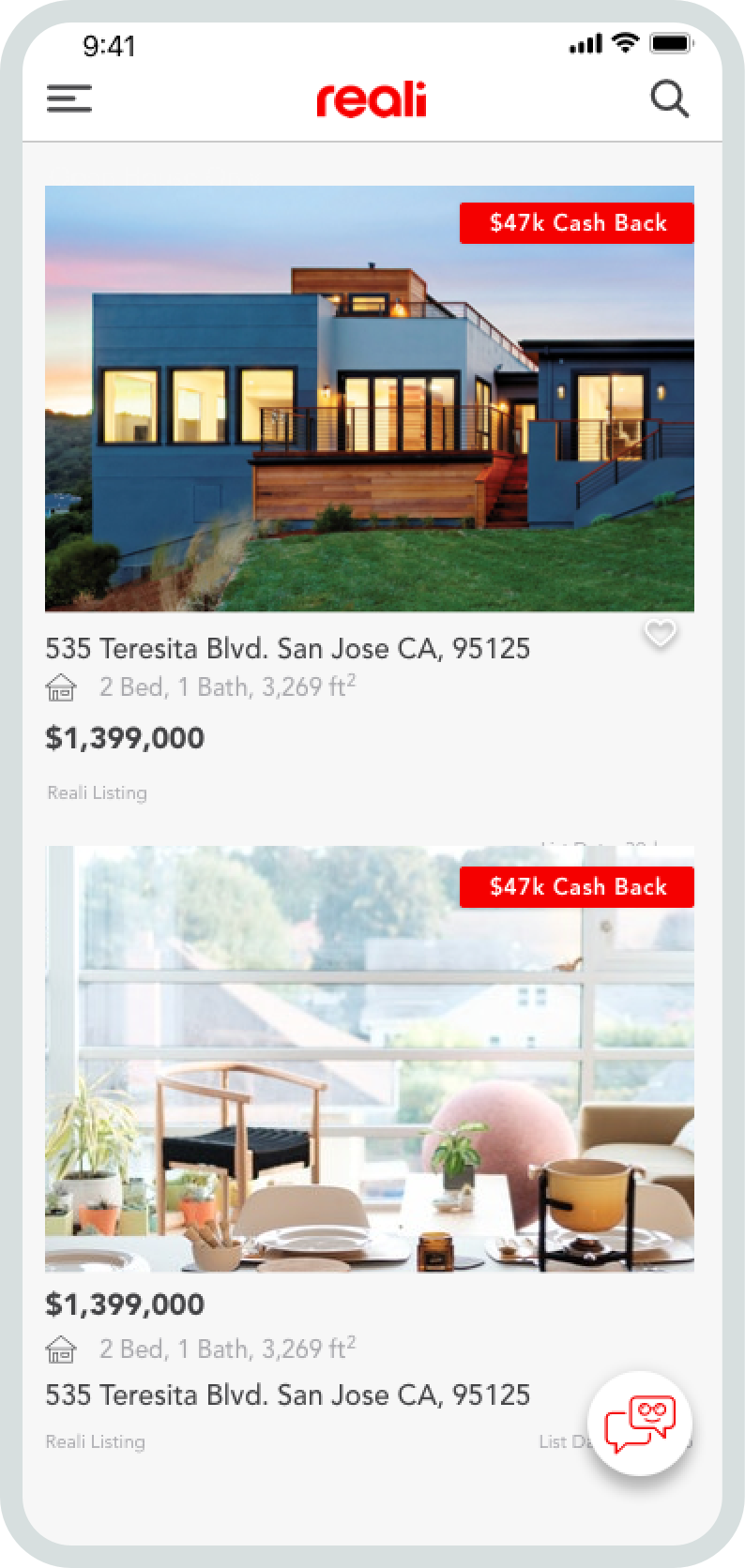Favorite the first listing with the heart icon
Viewport: 745px width, 1568px height.
click(661, 634)
